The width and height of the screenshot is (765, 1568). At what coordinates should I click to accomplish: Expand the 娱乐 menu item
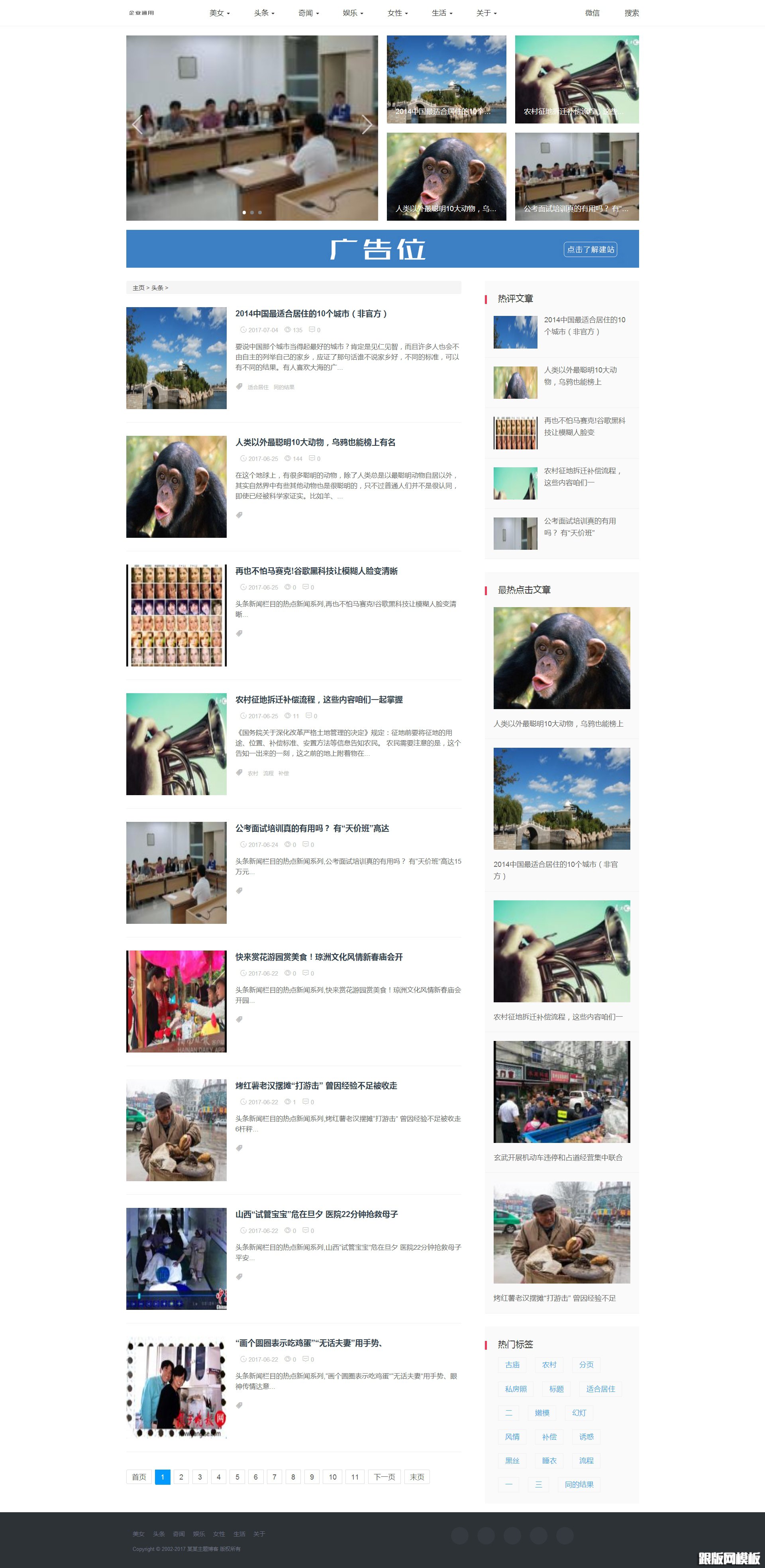click(x=352, y=13)
